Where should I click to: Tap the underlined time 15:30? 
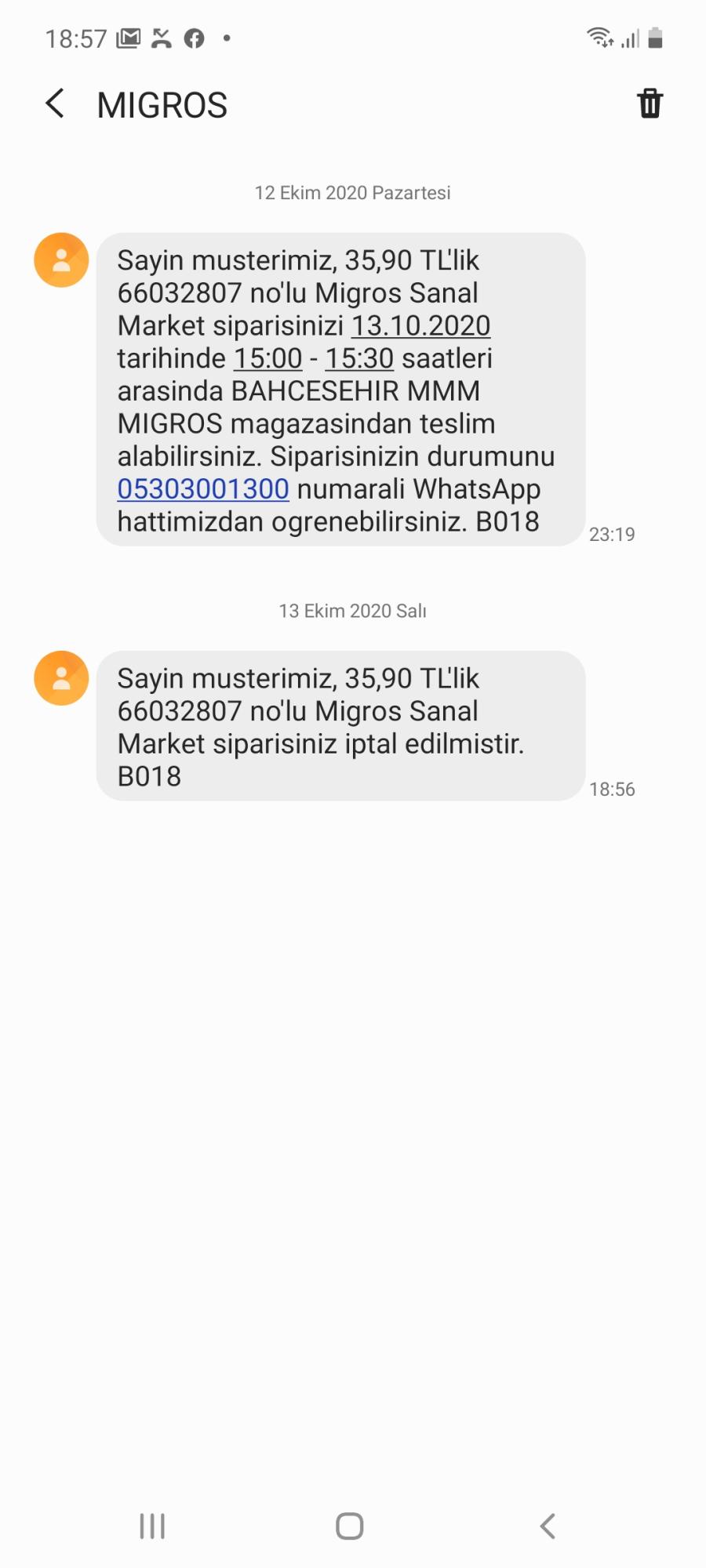pyautogui.click(x=359, y=359)
